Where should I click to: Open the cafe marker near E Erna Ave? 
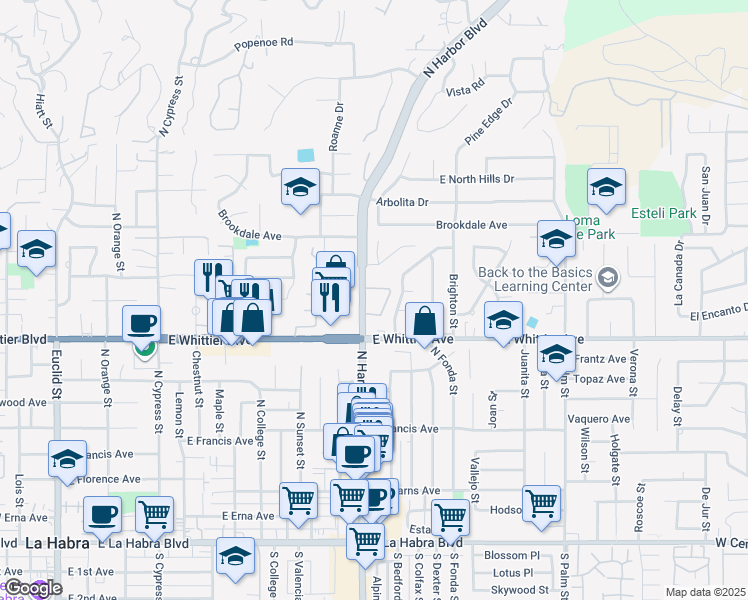[103, 515]
